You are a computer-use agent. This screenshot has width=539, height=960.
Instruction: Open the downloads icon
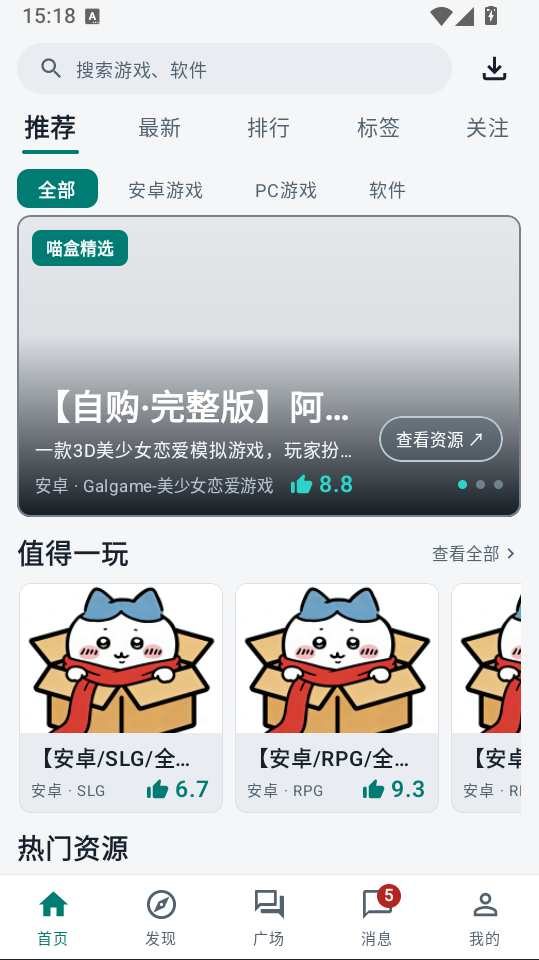(x=494, y=69)
